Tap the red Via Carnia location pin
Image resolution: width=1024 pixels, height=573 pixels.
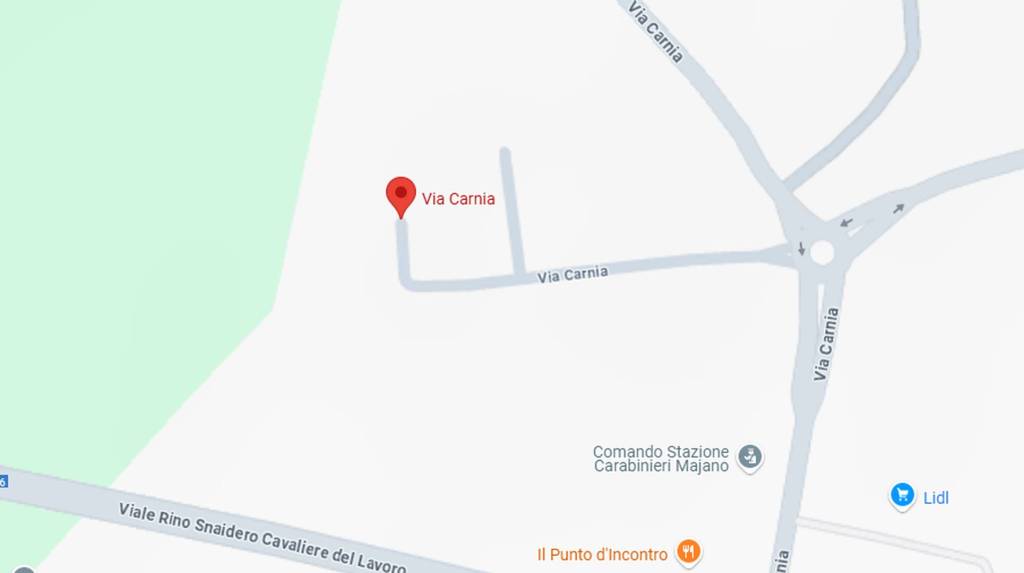[x=401, y=194]
